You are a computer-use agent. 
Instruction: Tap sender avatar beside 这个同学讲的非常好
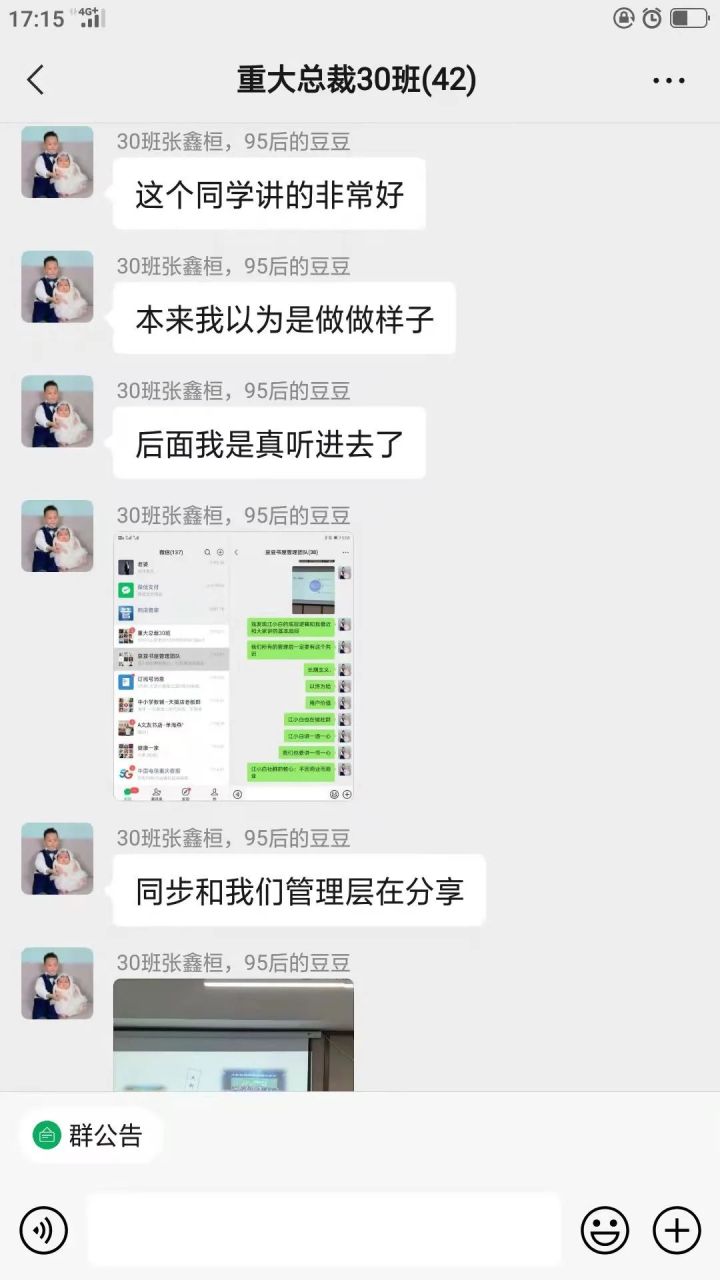[x=57, y=162]
